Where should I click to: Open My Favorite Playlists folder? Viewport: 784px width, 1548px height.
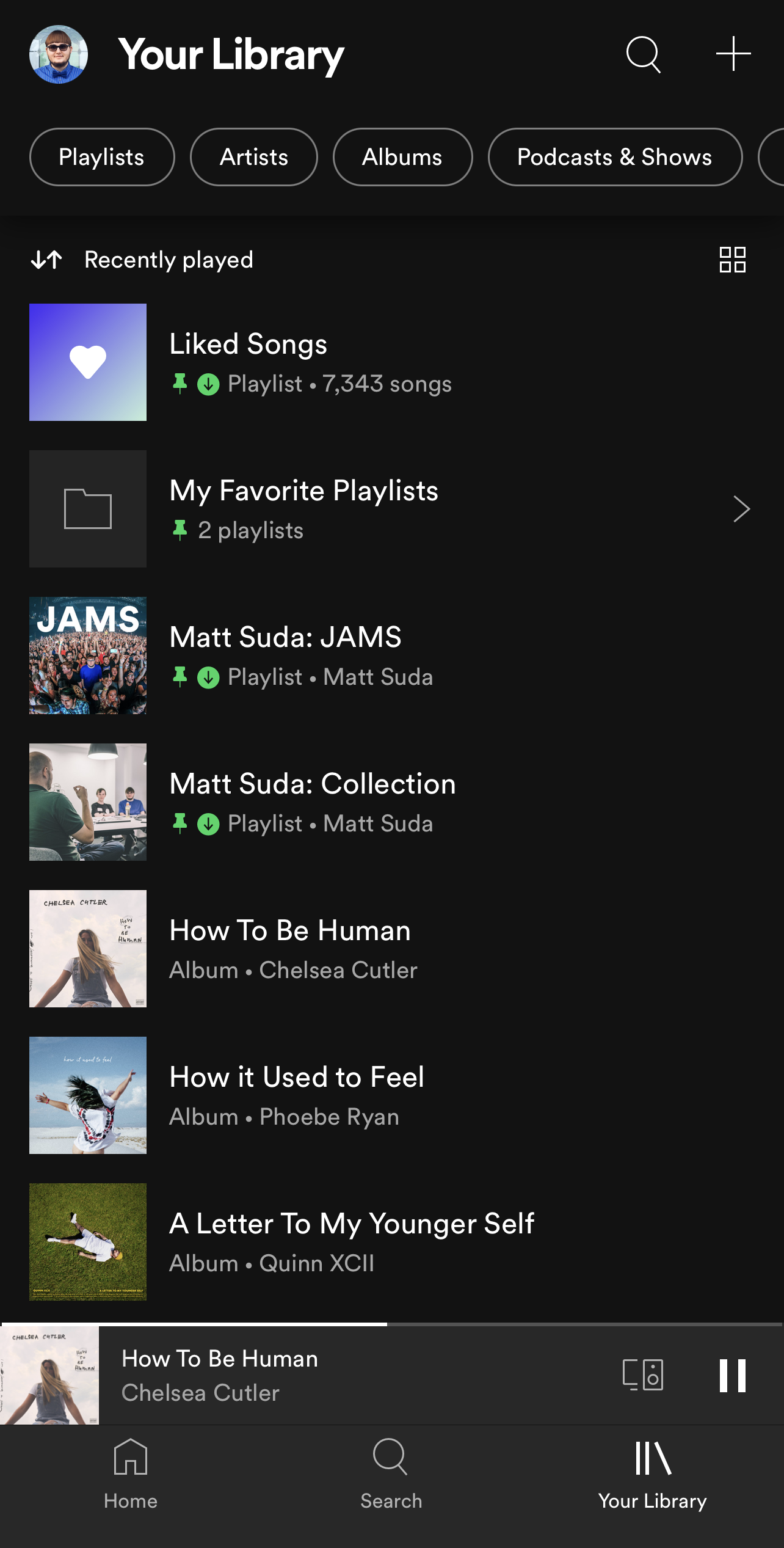pos(392,509)
